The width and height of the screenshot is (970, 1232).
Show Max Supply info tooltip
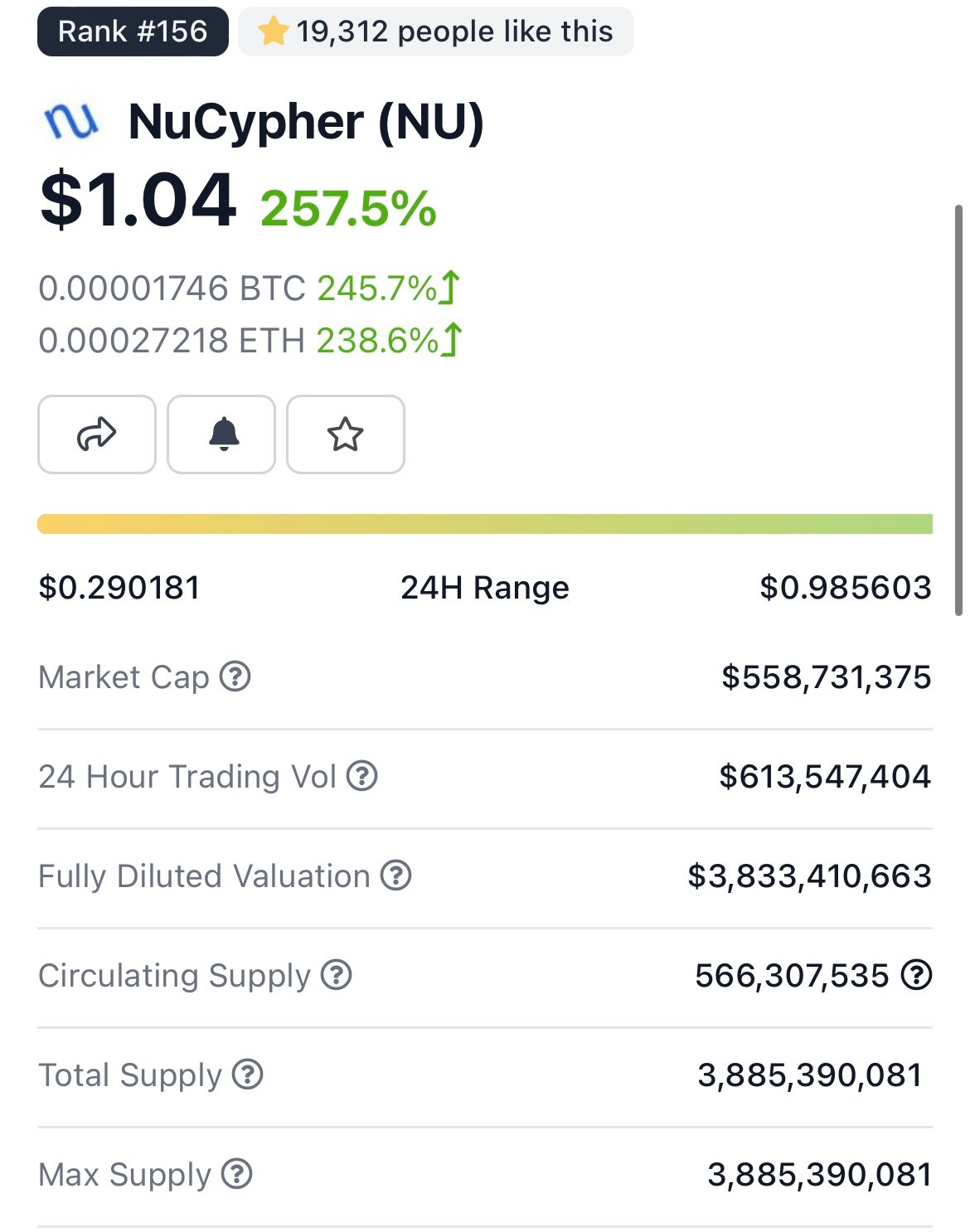click(x=237, y=1174)
